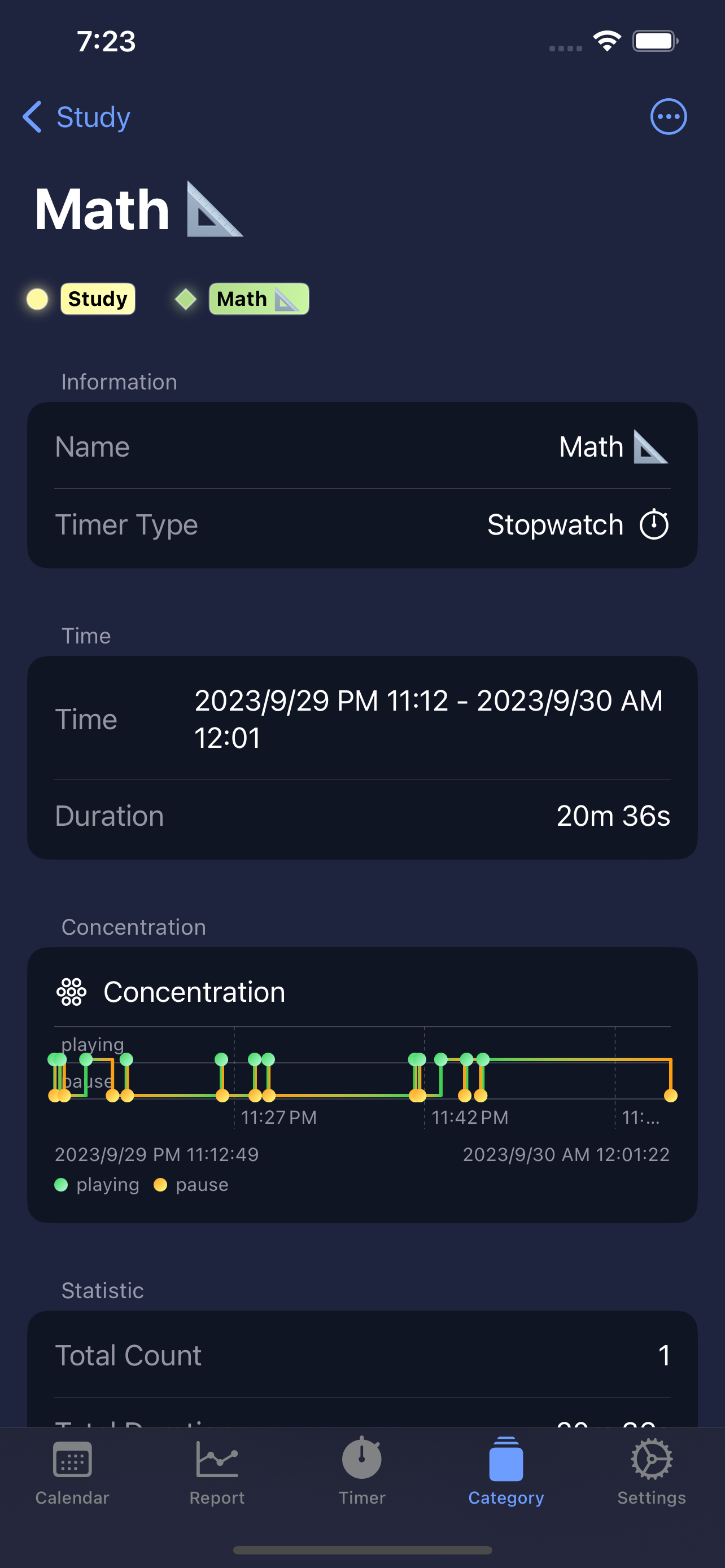This screenshot has height=1568, width=725.
Task: Open the Settings tab
Action: click(650, 1470)
